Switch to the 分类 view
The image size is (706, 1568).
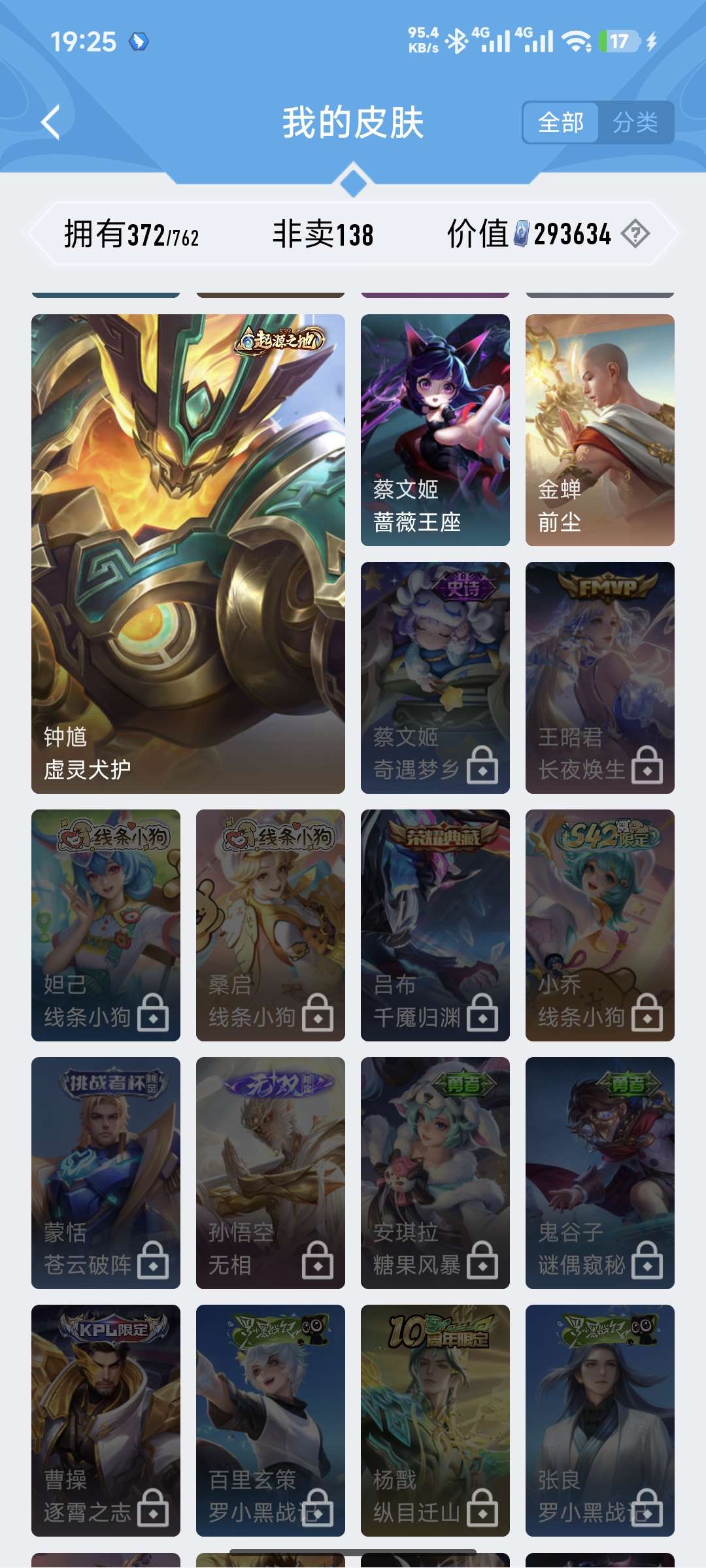635,122
